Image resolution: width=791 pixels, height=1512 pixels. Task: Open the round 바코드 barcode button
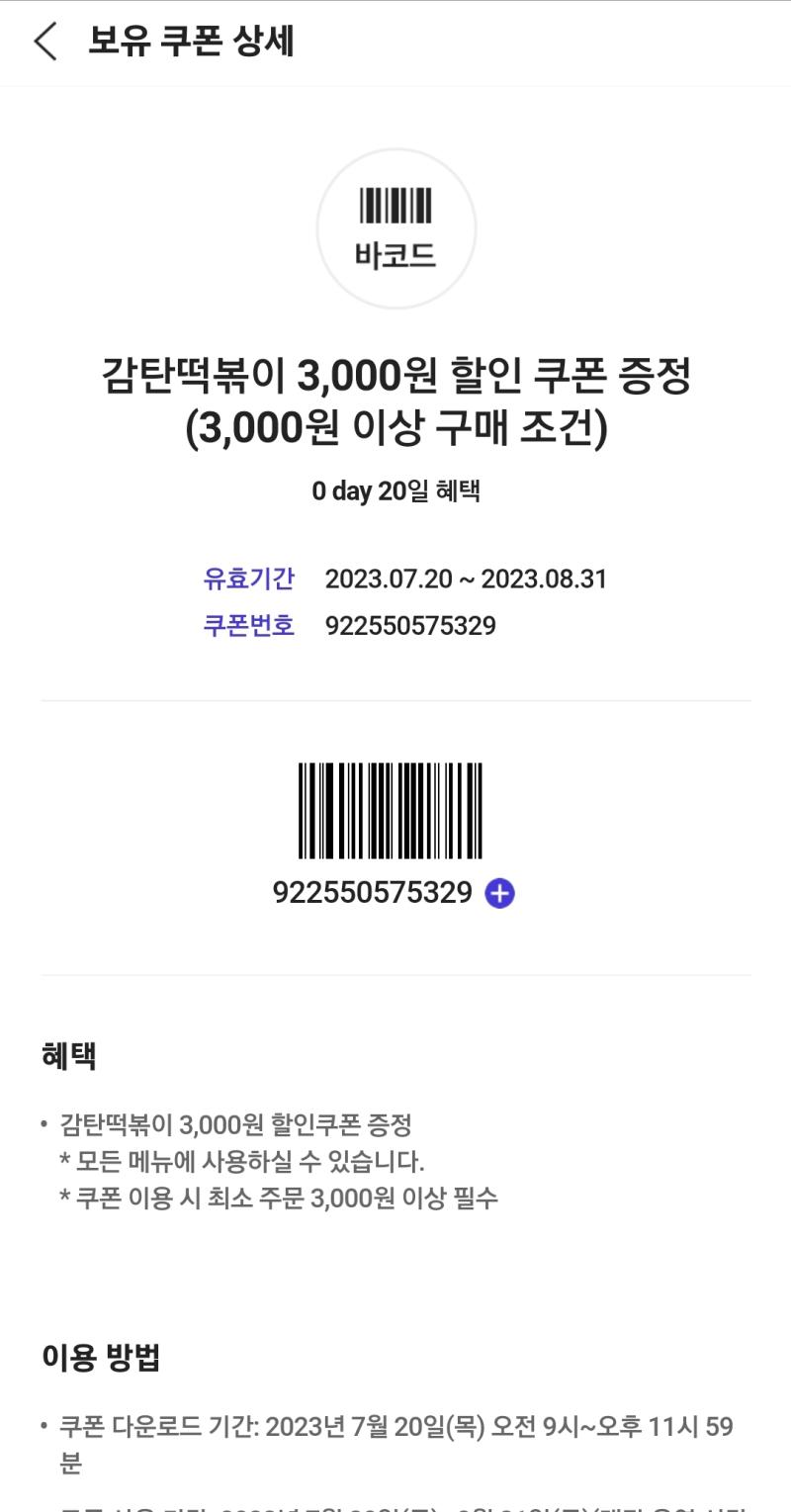[395, 228]
